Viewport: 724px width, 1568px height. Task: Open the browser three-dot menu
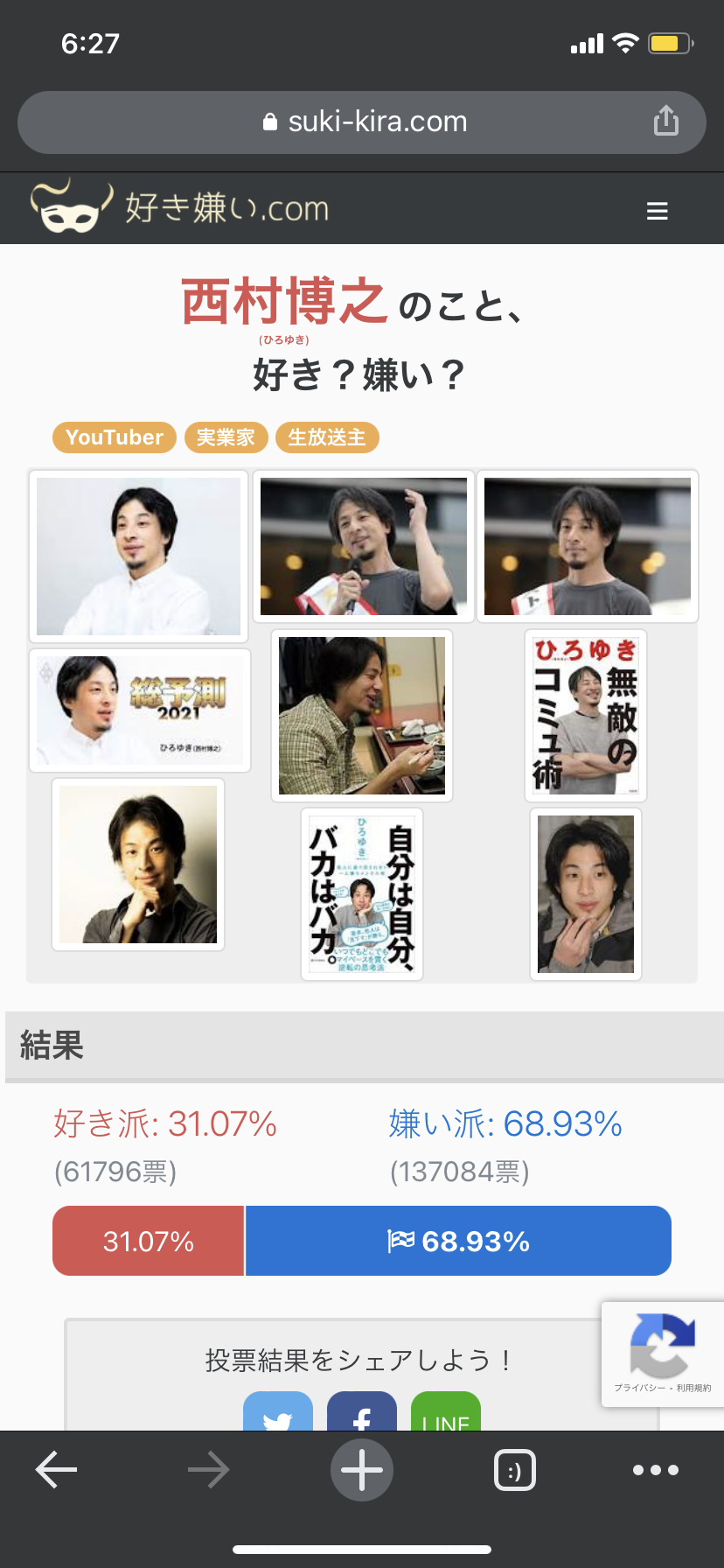(x=656, y=1470)
